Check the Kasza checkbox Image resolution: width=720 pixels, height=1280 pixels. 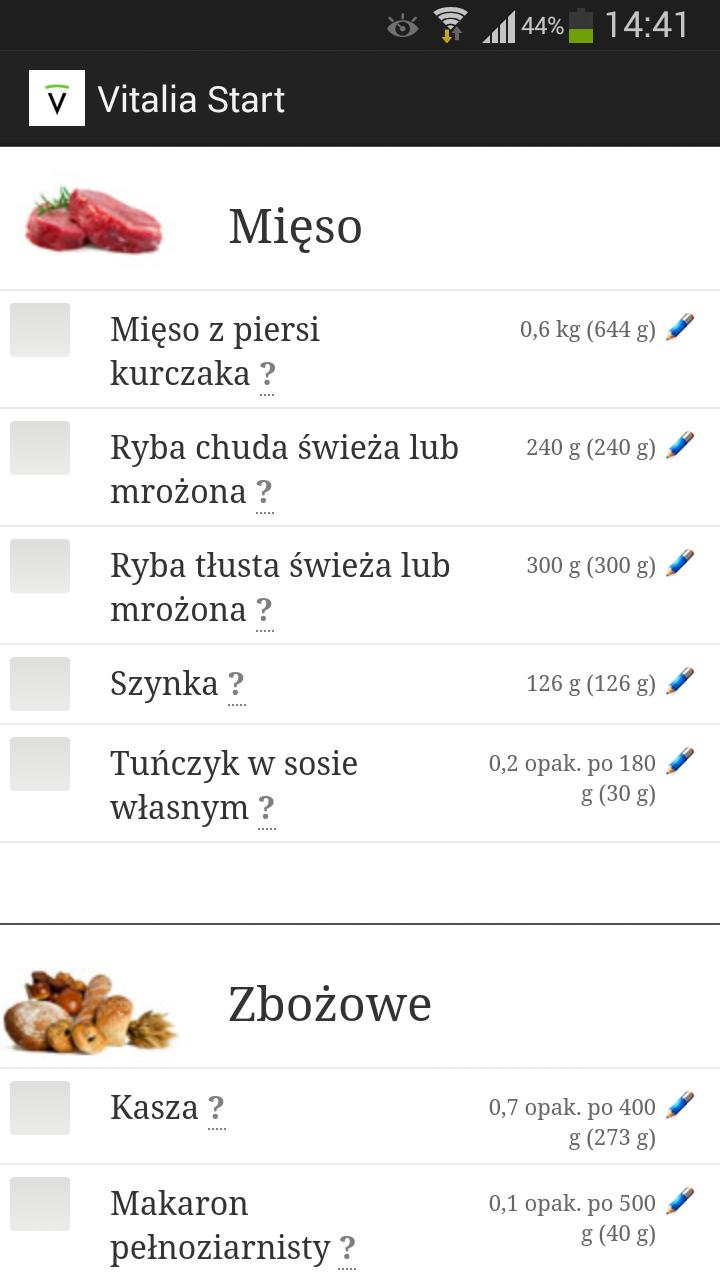pyautogui.click(x=40, y=1107)
